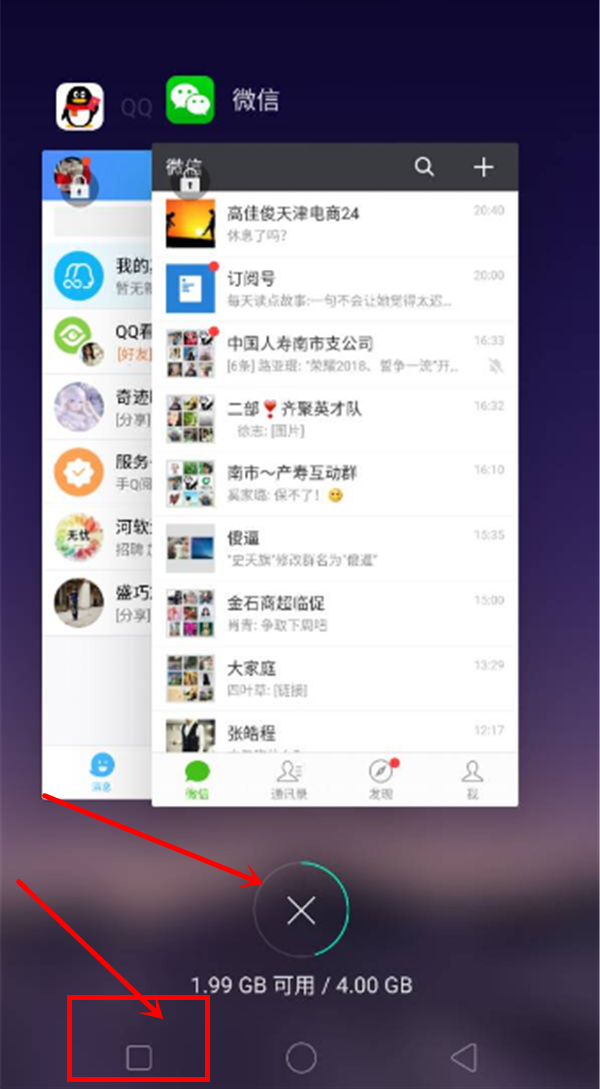Tap the triangle back navigation button
The width and height of the screenshot is (600, 1089).
(x=462, y=1057)
